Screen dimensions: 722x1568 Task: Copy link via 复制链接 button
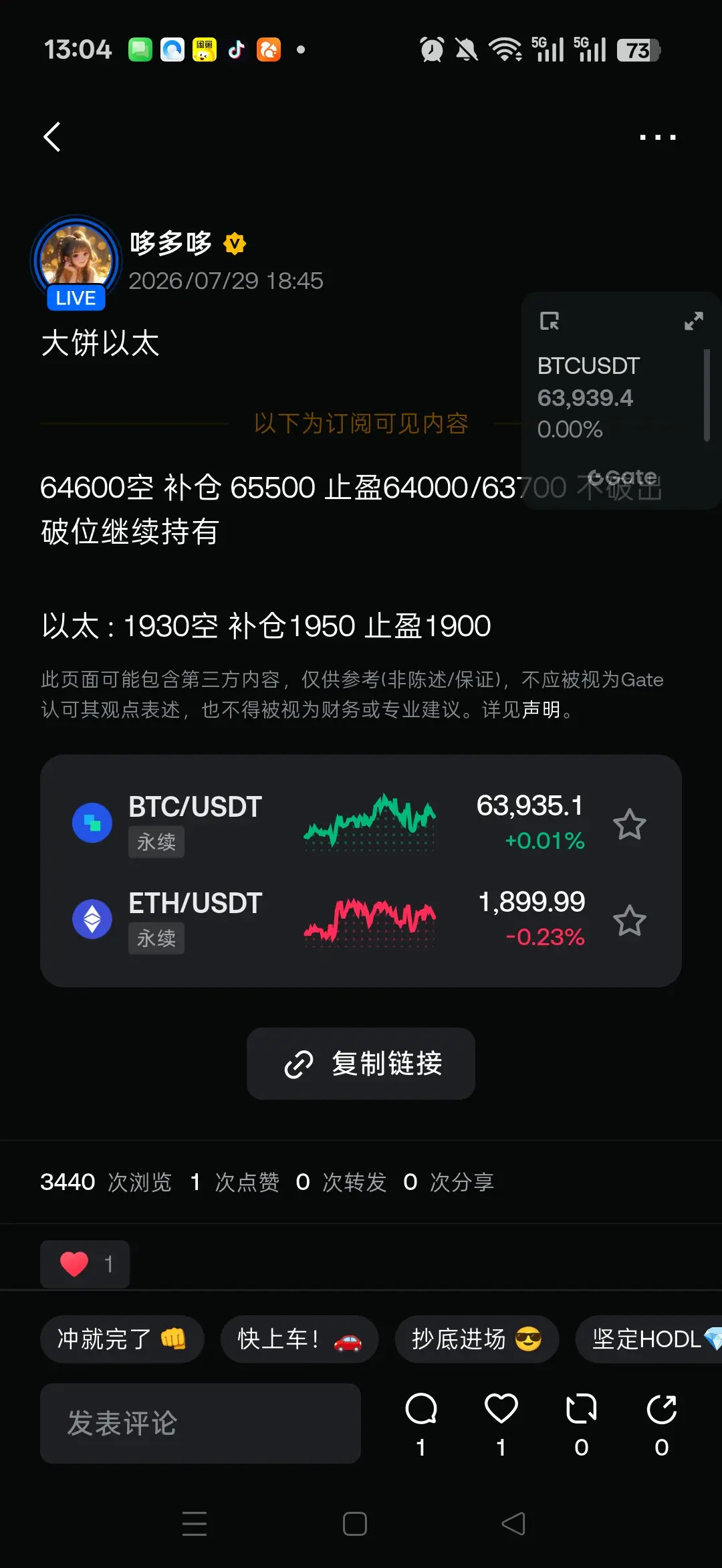click(x=361, y=1064)
